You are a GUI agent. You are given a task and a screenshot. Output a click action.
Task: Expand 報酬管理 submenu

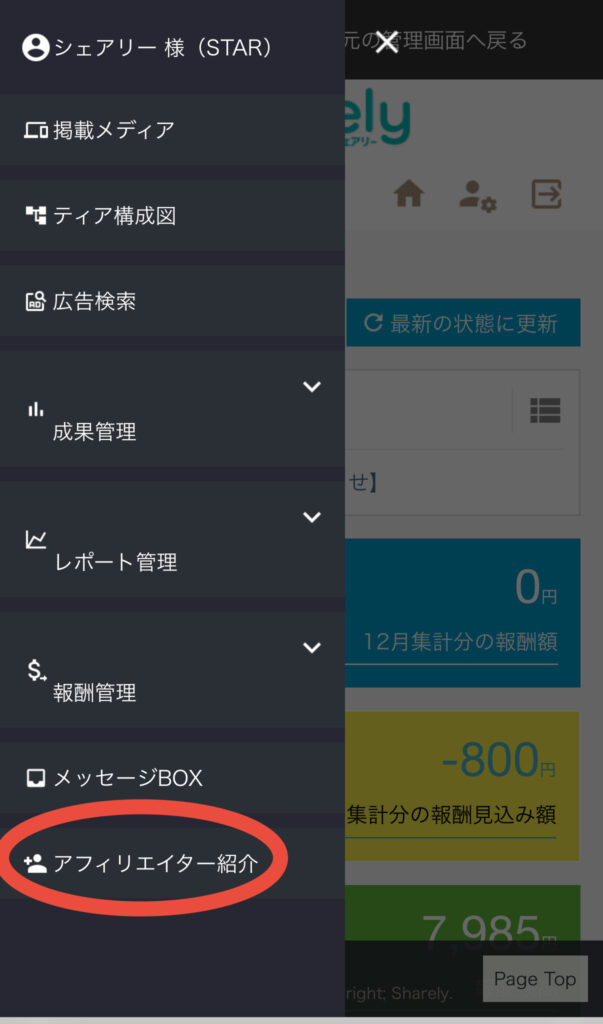[312, 648]
